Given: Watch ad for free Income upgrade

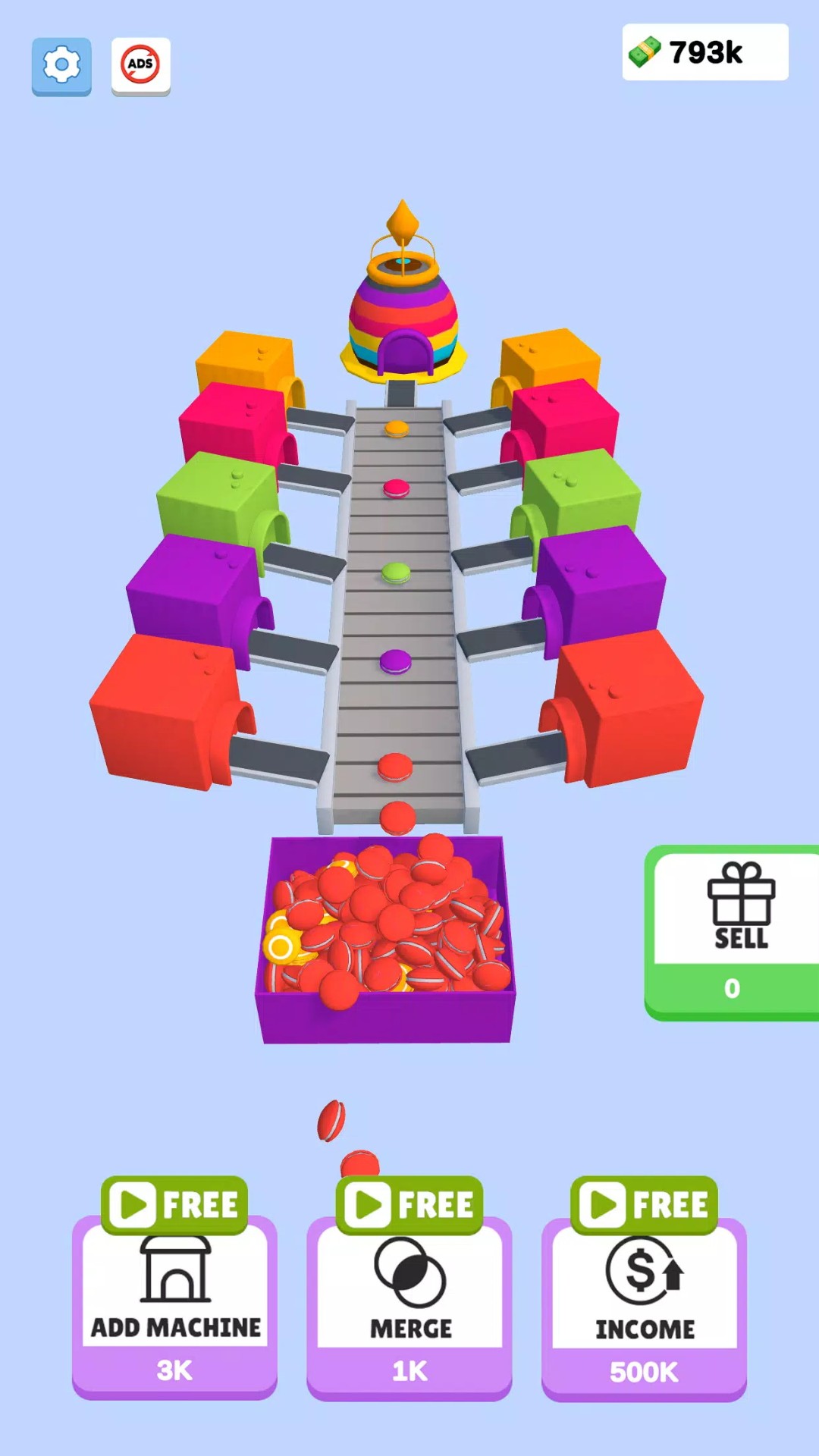Looking at the screenshot, I should point(644,1204).
